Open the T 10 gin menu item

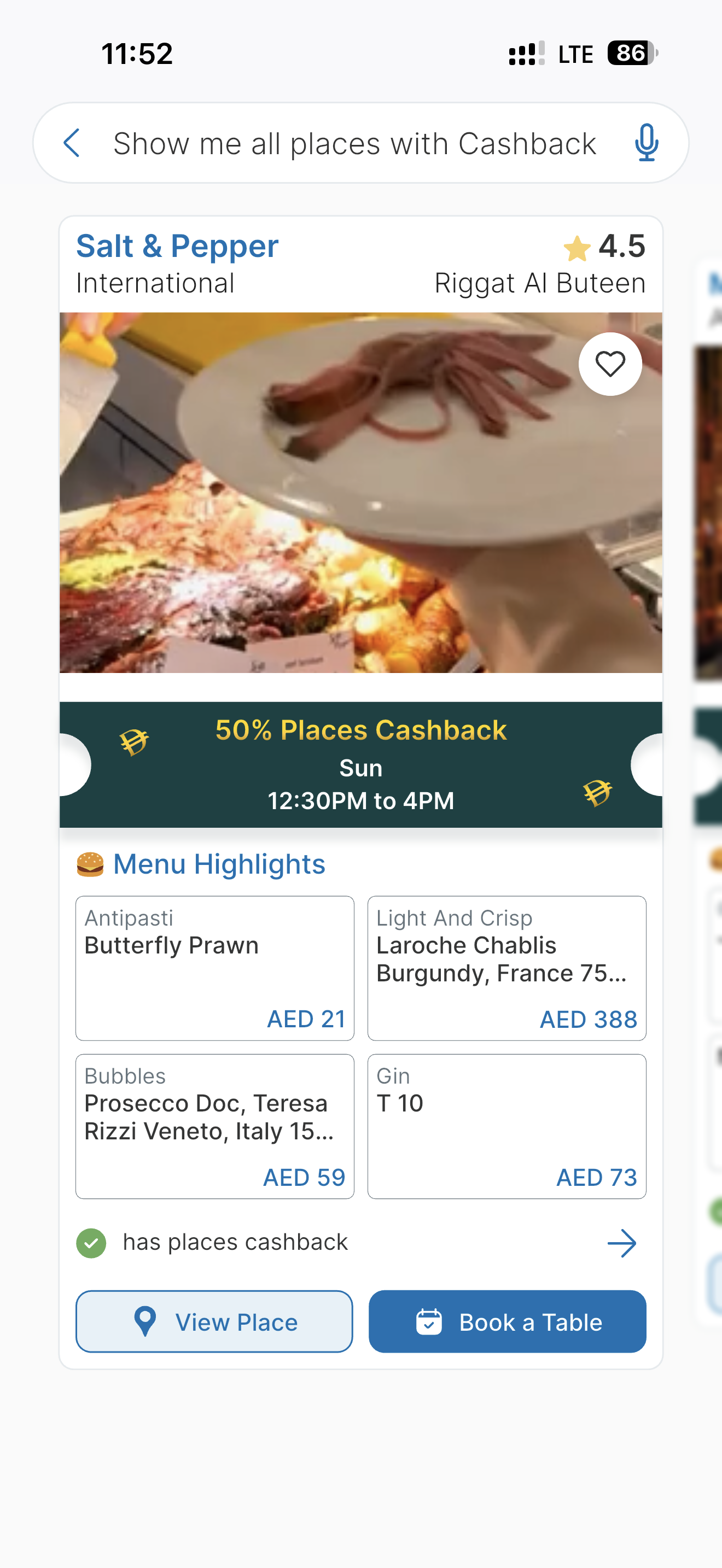(506, 1126)
